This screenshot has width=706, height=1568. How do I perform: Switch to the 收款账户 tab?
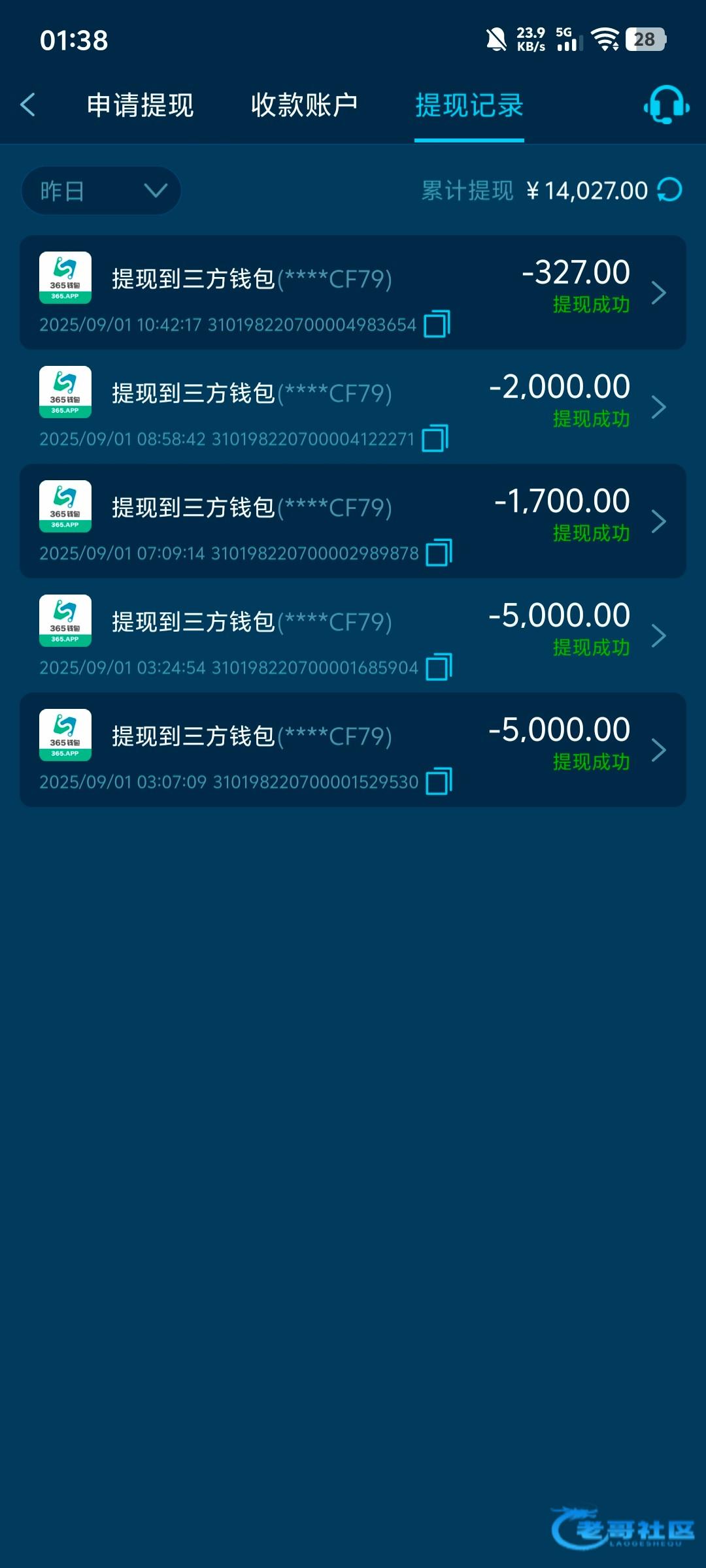tap(305, 105)
